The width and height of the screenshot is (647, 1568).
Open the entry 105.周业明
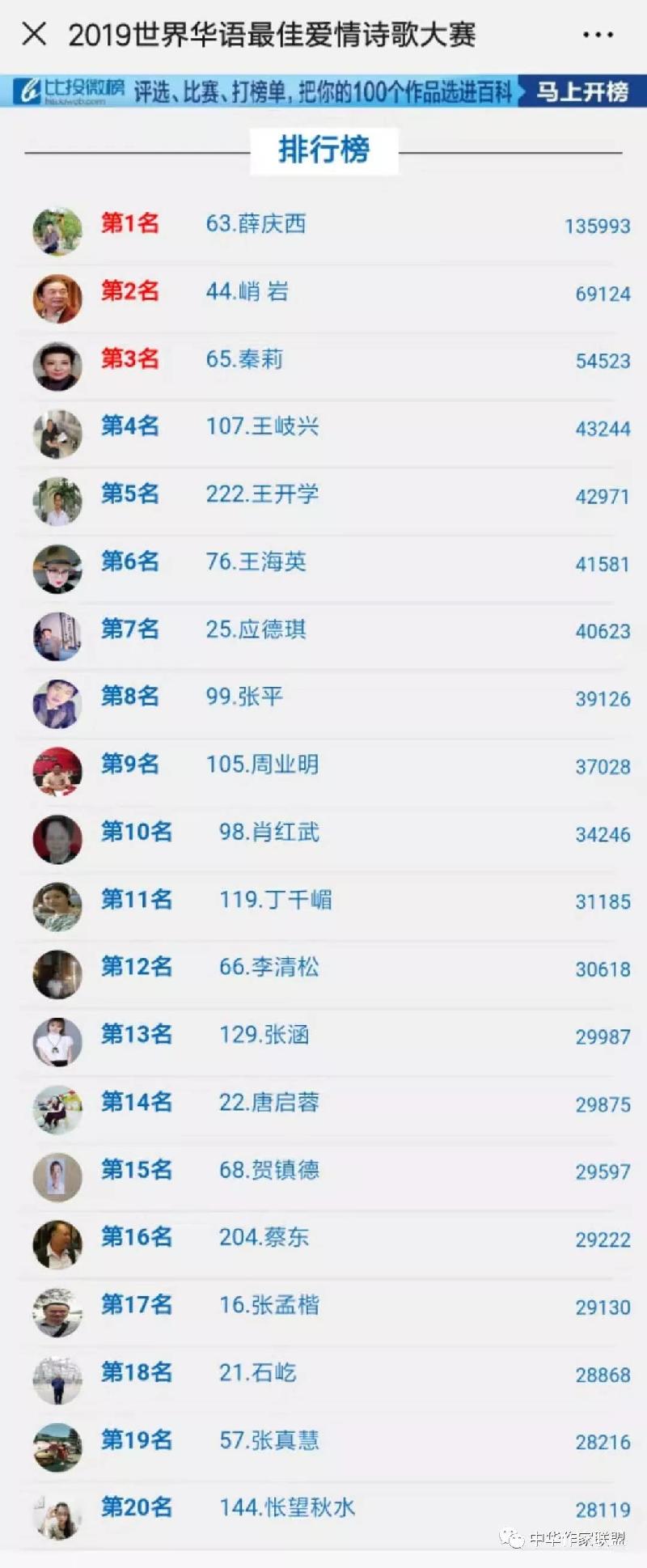coord(262,765)
